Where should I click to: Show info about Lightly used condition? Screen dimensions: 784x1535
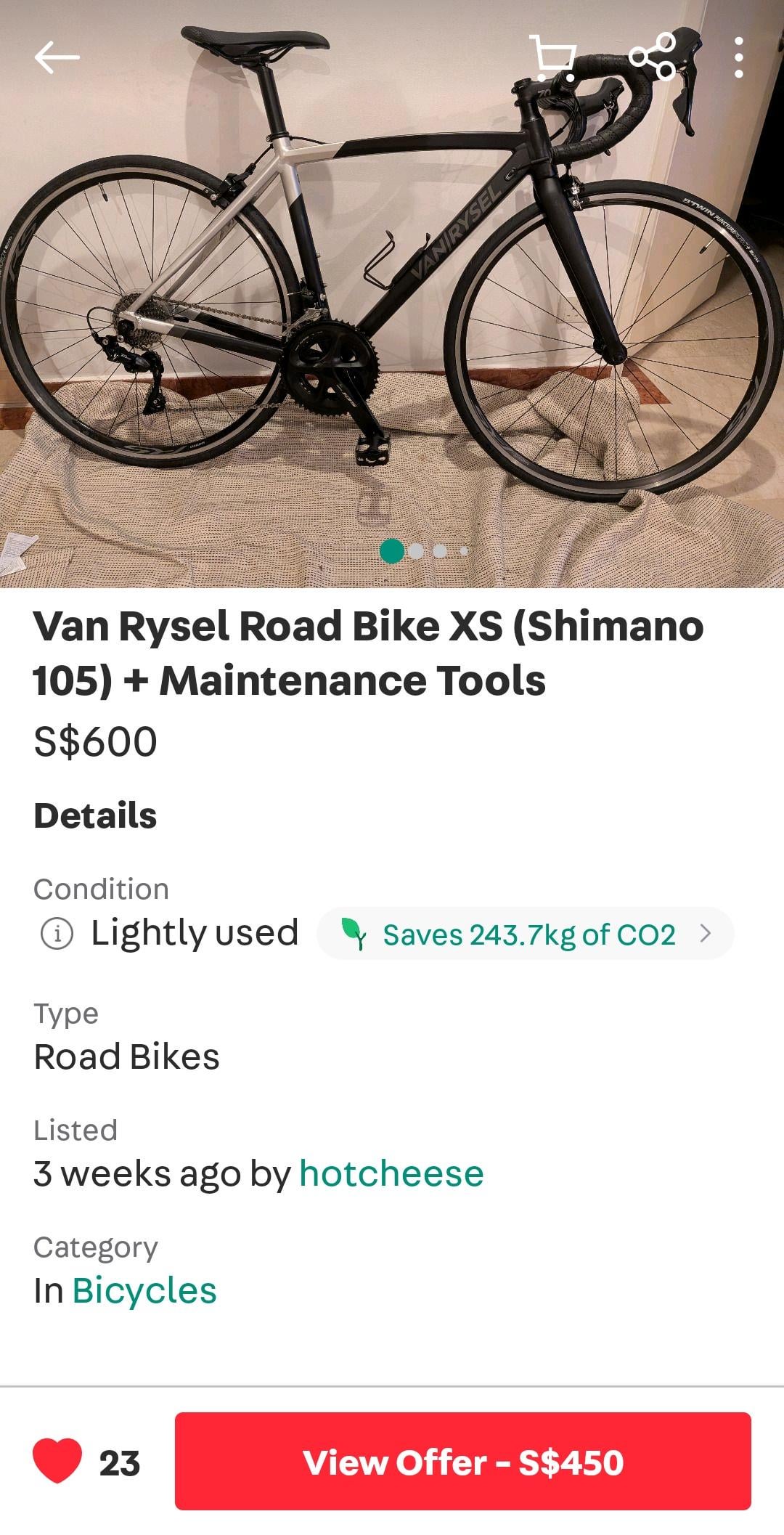(57, 934)
